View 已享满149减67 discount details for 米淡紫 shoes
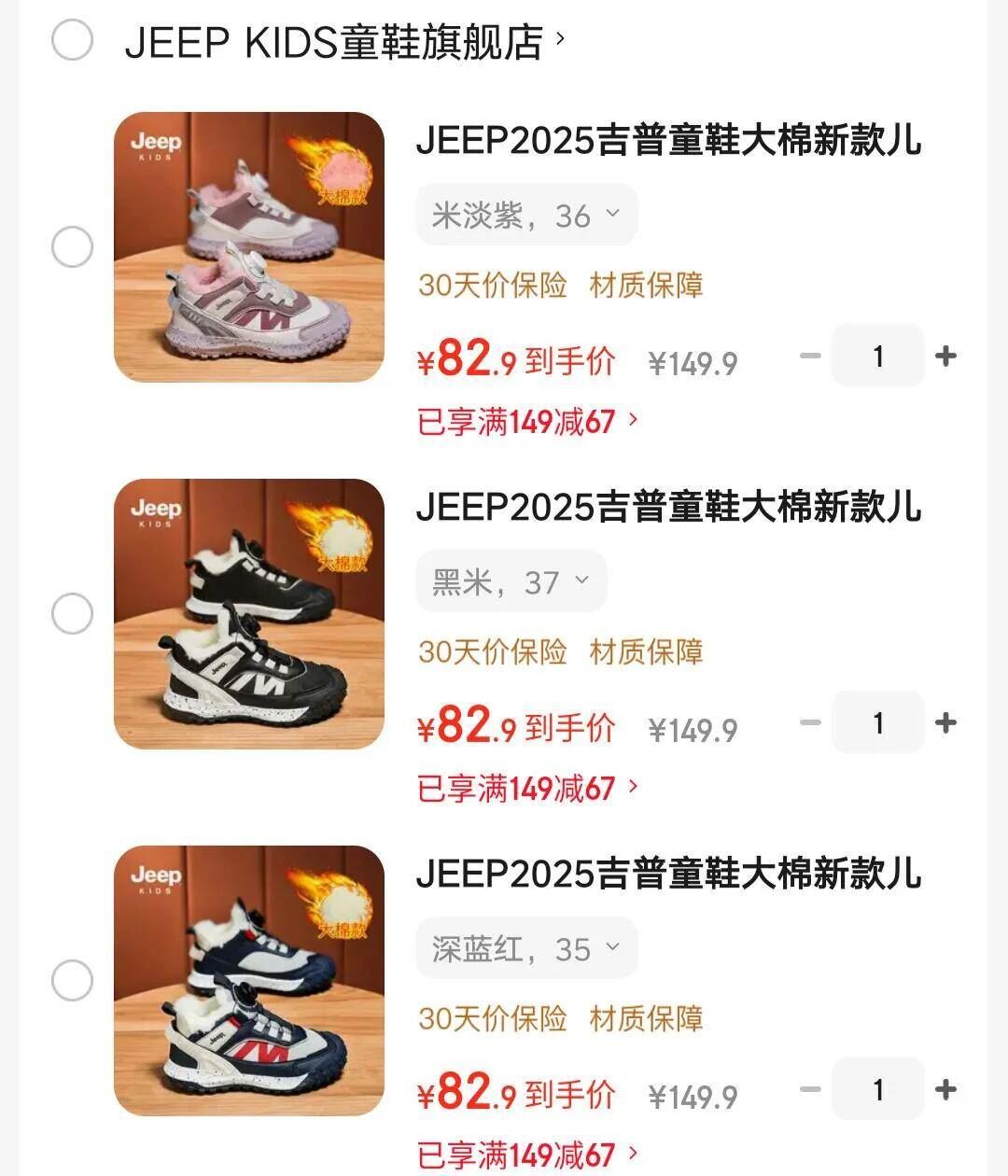1008x1176 pixels. point(528,422)
